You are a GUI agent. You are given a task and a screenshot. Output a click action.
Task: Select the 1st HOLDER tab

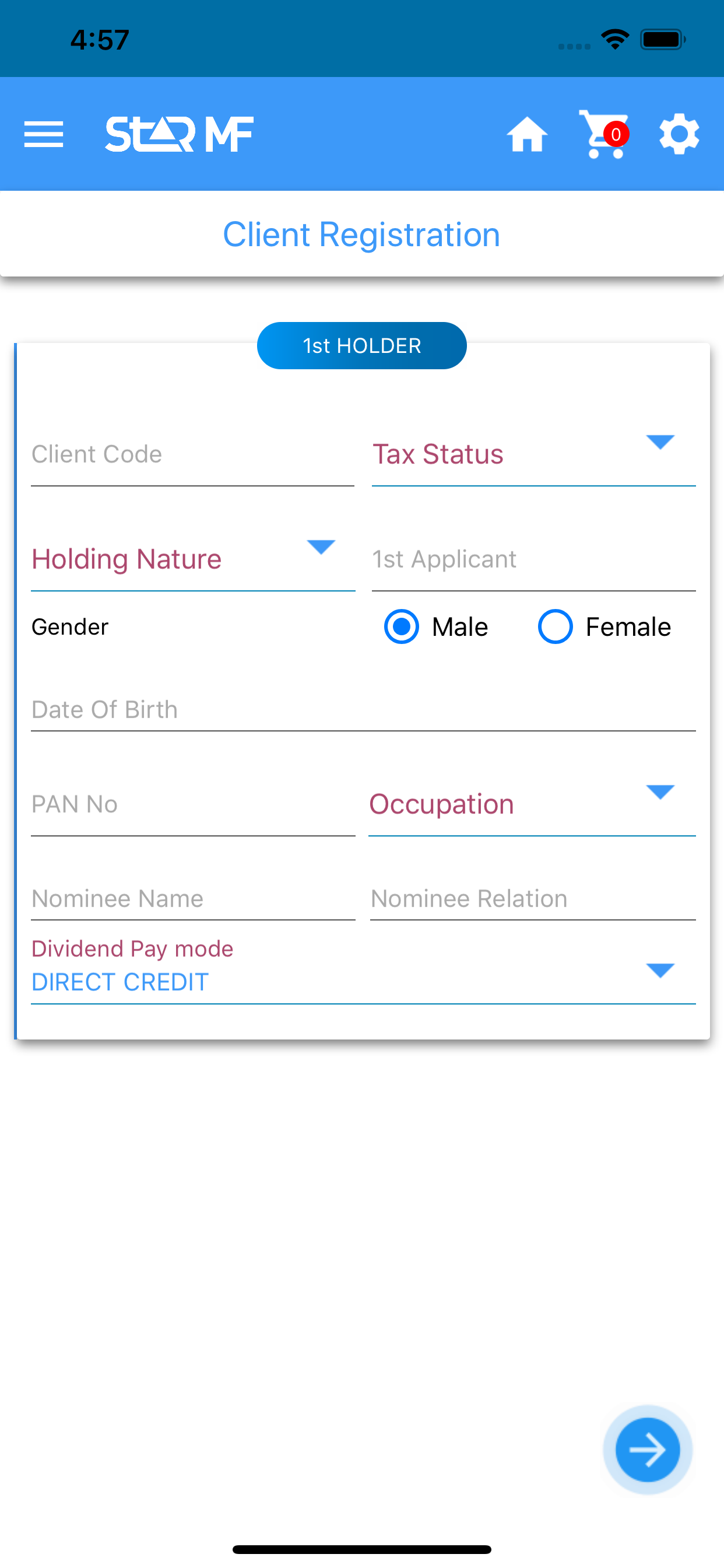361,345
